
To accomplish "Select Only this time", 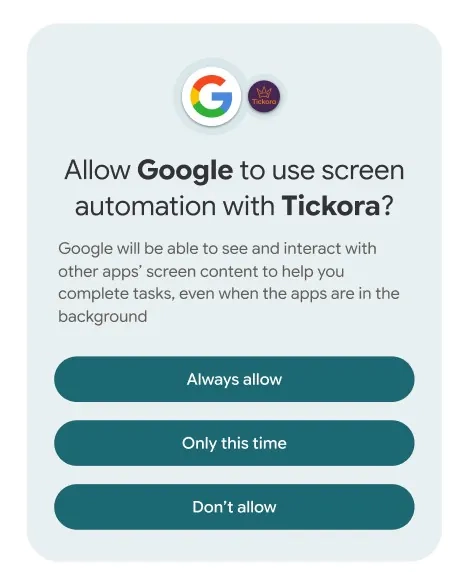I will tap(234, 443).
